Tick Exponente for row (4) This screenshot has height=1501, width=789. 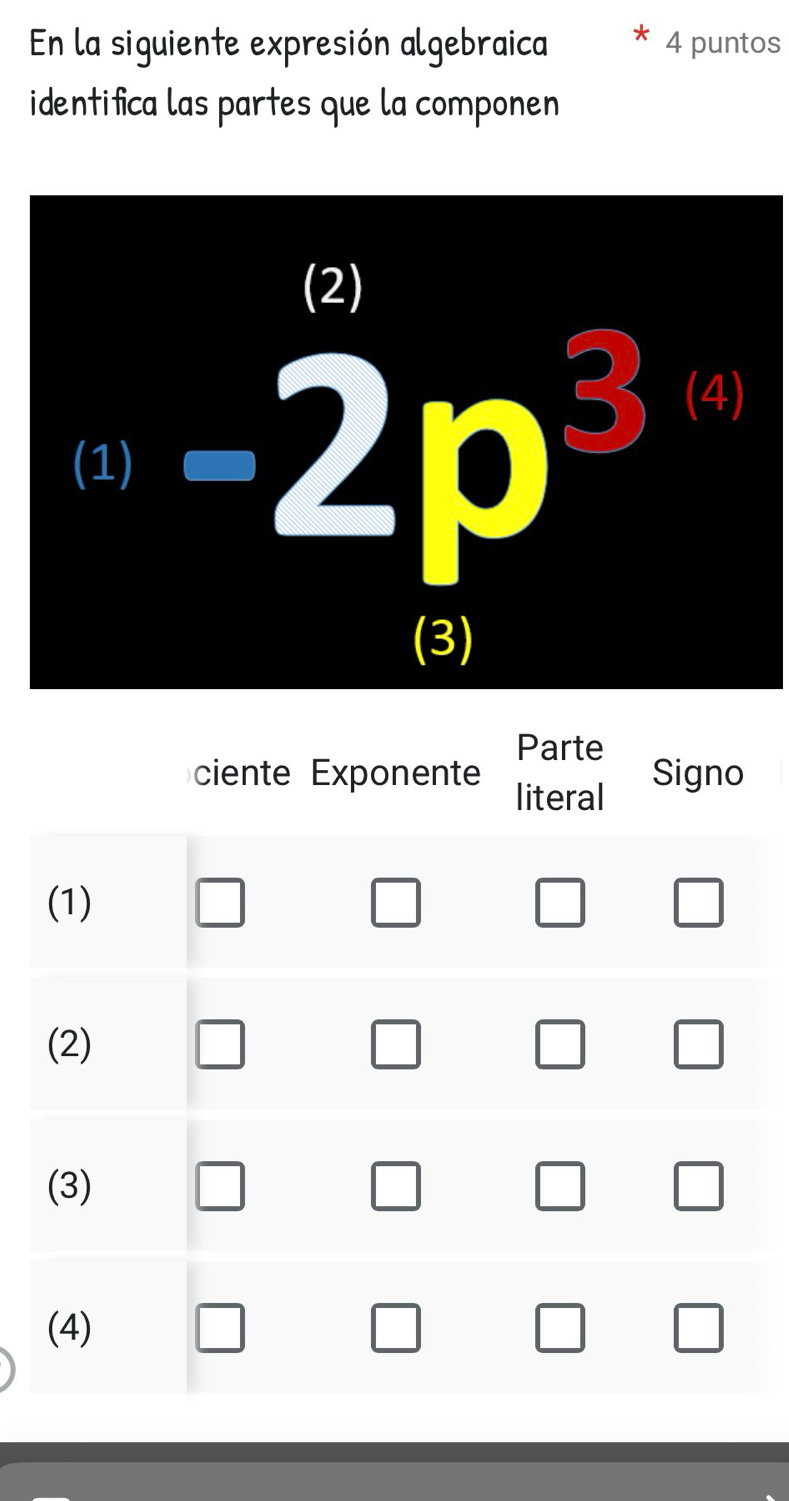click(x=396, y=1328)
